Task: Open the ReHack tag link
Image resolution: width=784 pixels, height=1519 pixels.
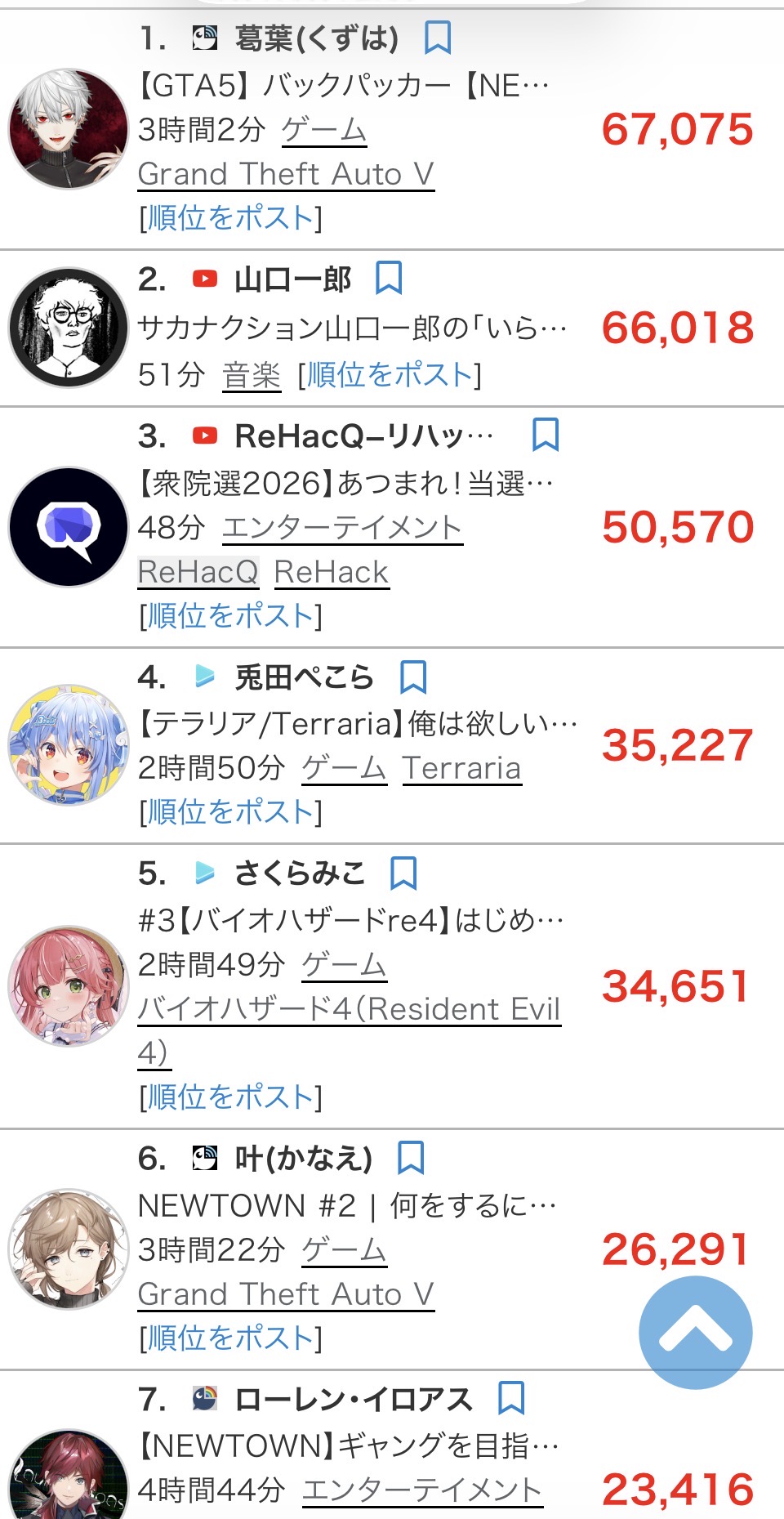Action: click(x=331, y=572)
